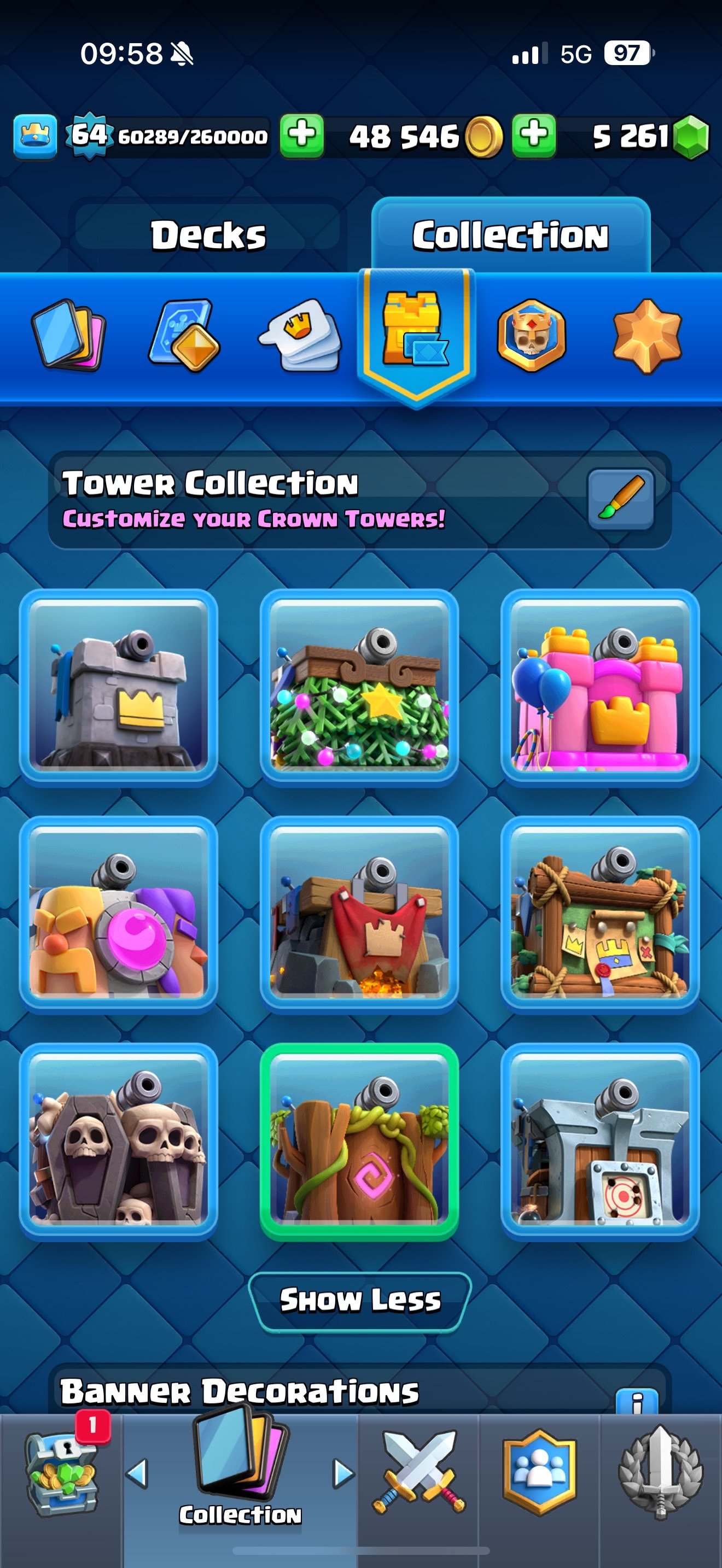Collapse towers with Show Less
The image size is (722, 1568).
point(360,1301)
